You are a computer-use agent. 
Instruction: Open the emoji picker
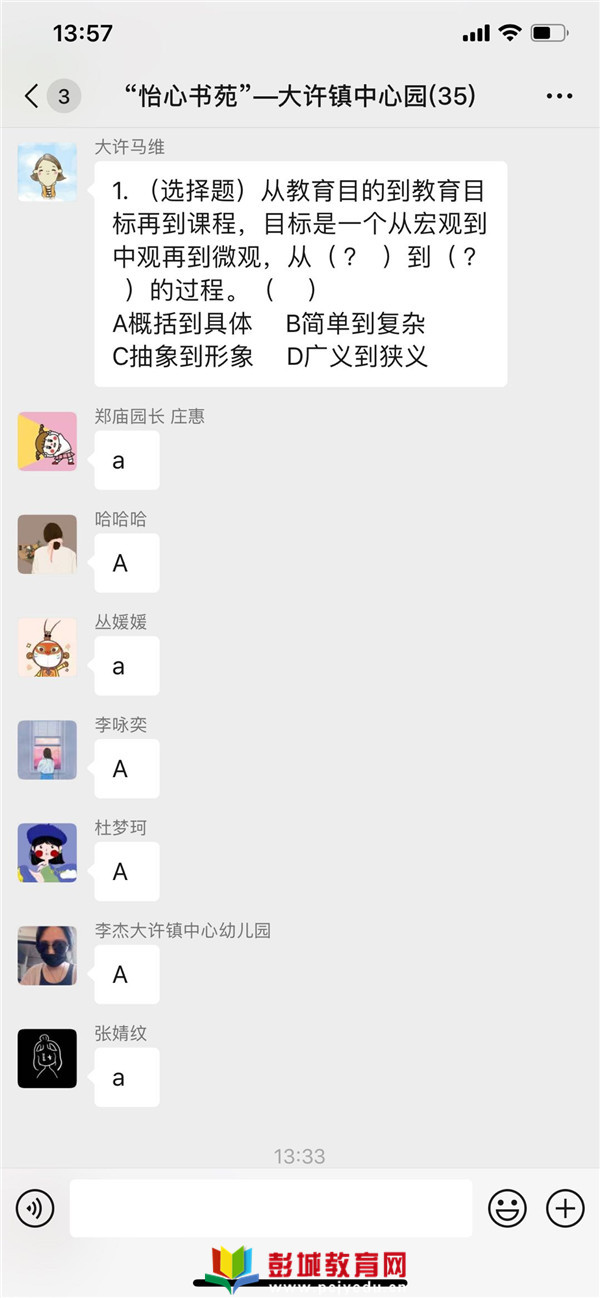click(x=507, y=1209)
